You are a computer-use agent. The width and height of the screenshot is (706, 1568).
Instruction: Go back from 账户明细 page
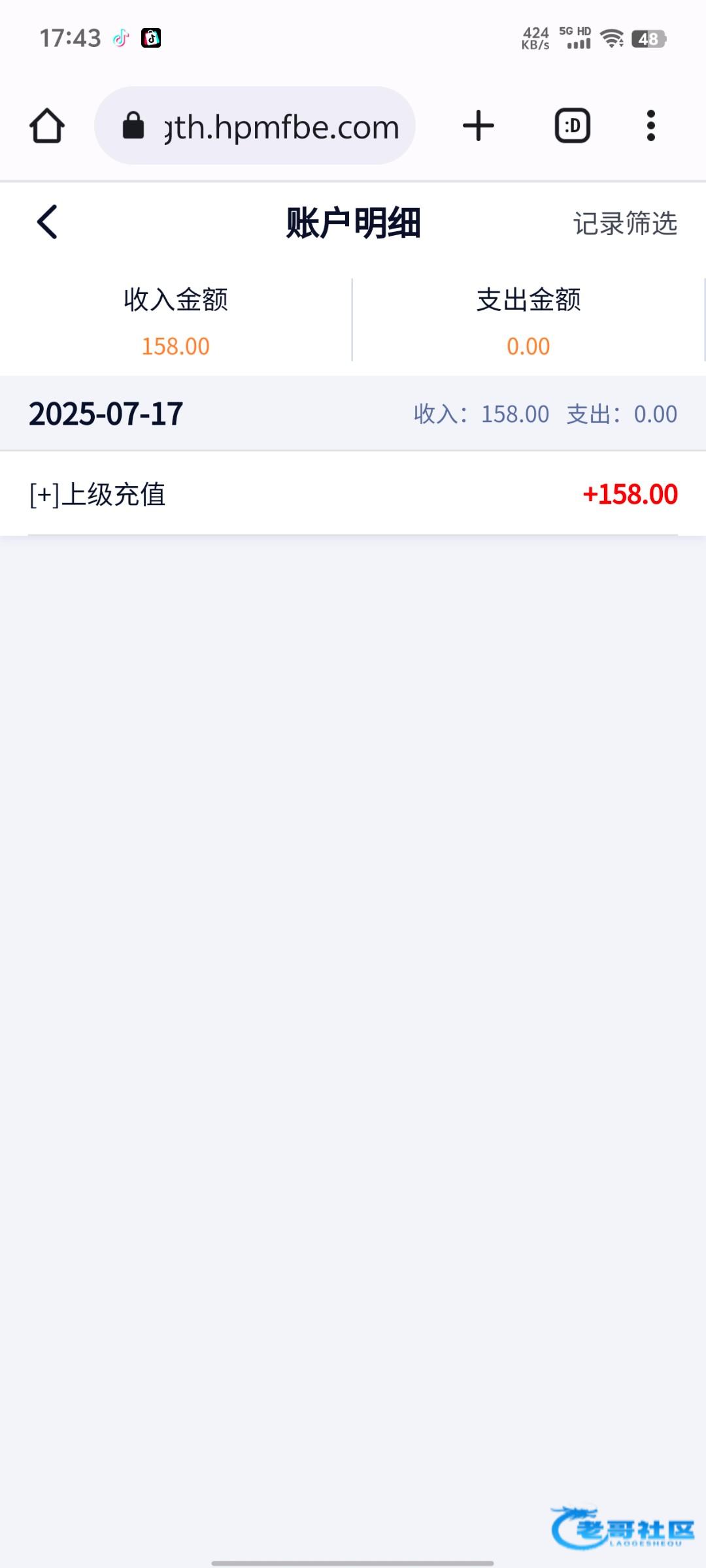click(x=47, y=222)
